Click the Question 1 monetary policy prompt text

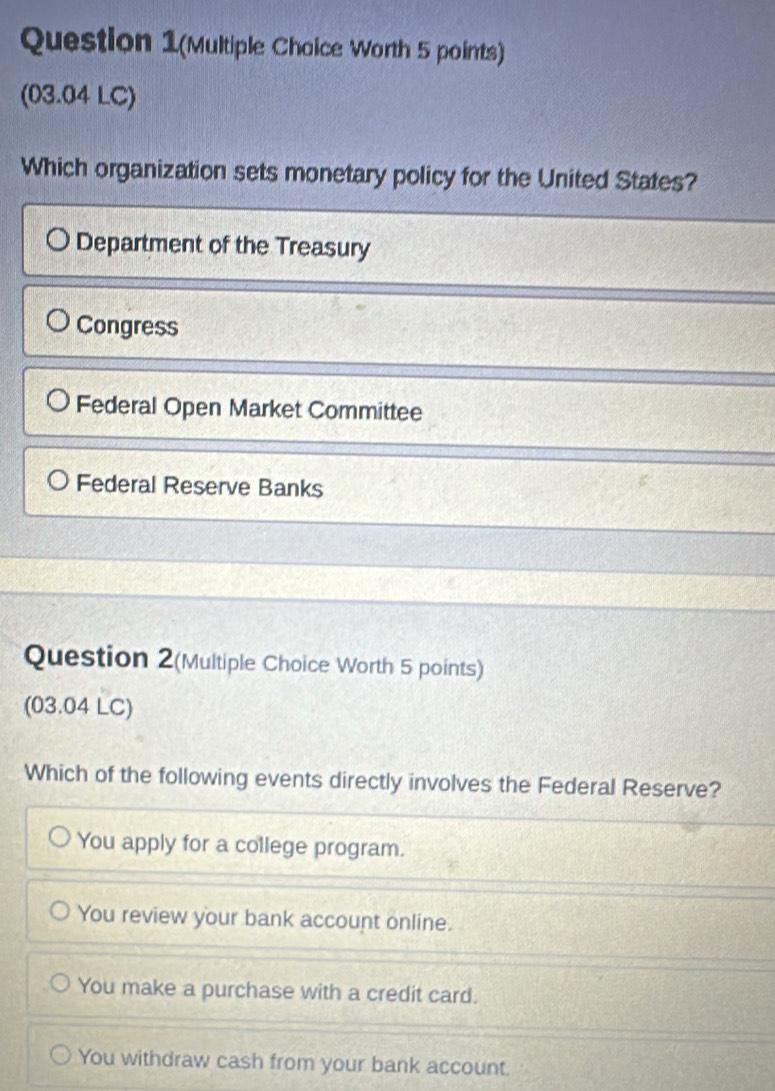tap(360, 176)
